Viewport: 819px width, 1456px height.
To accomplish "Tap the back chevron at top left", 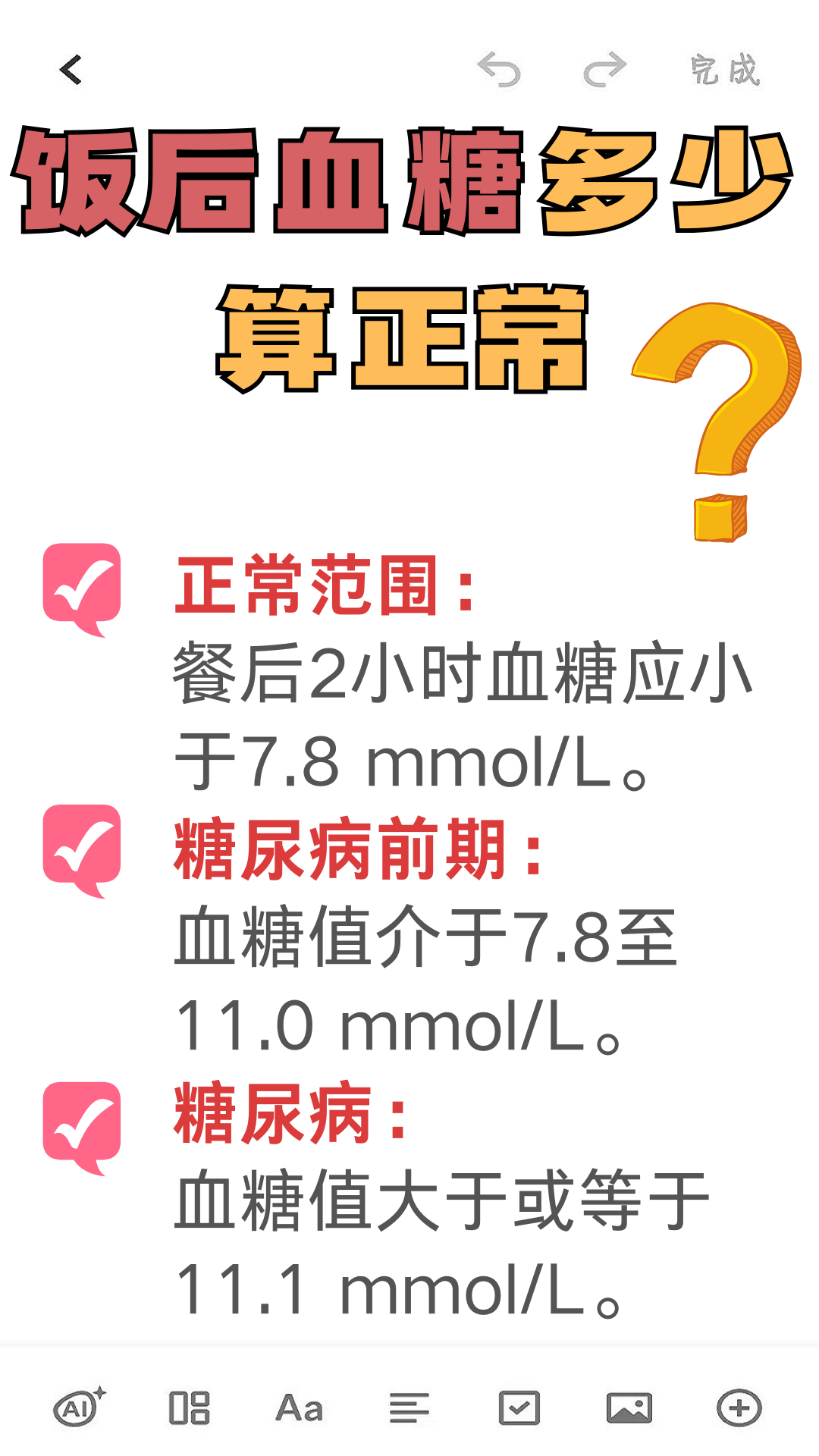I will pos(70,68).
